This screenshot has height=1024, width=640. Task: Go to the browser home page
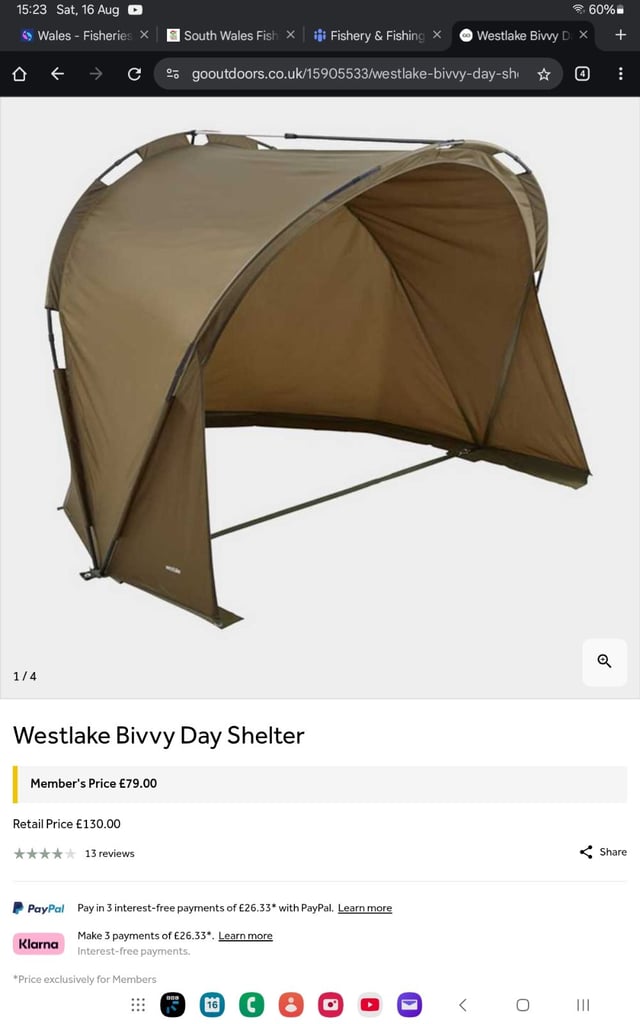(20, 74)
